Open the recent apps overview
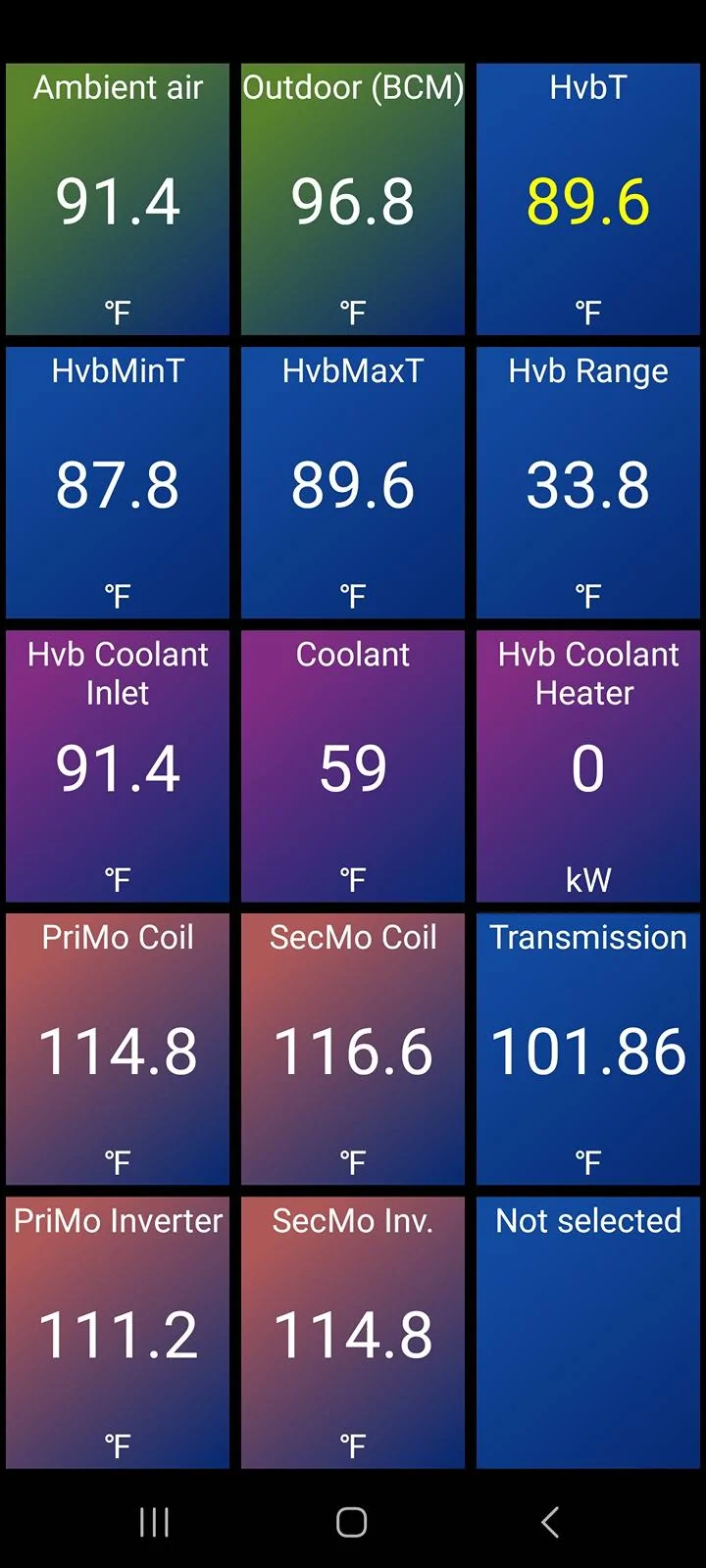Image resolution: width=706 pixels, height=1568 pixels. (x=154, y=1522)
